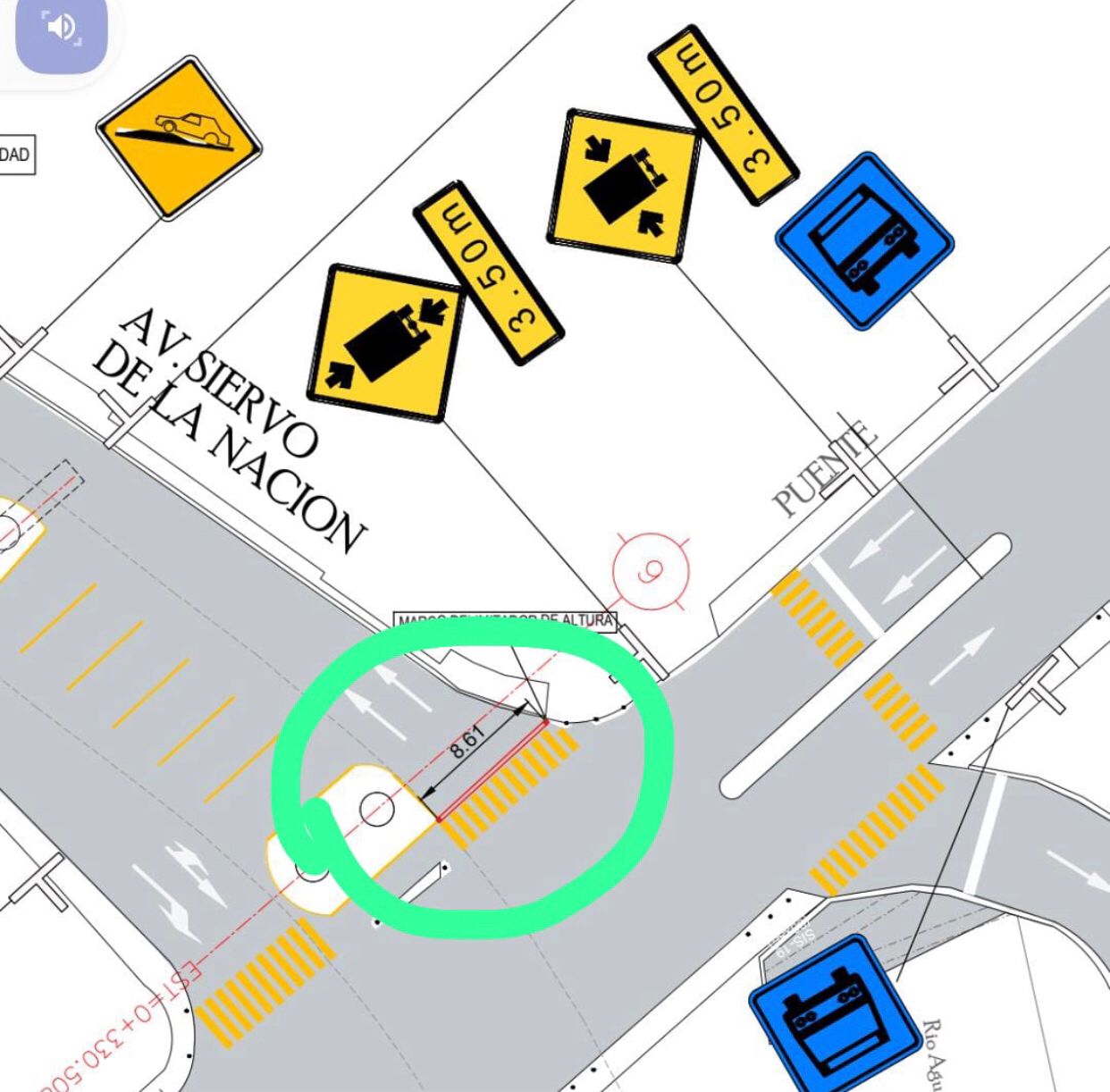Tap the speaker sound button
The width and height of the screenshot is (1110, 1092).
tap(62, 30)
